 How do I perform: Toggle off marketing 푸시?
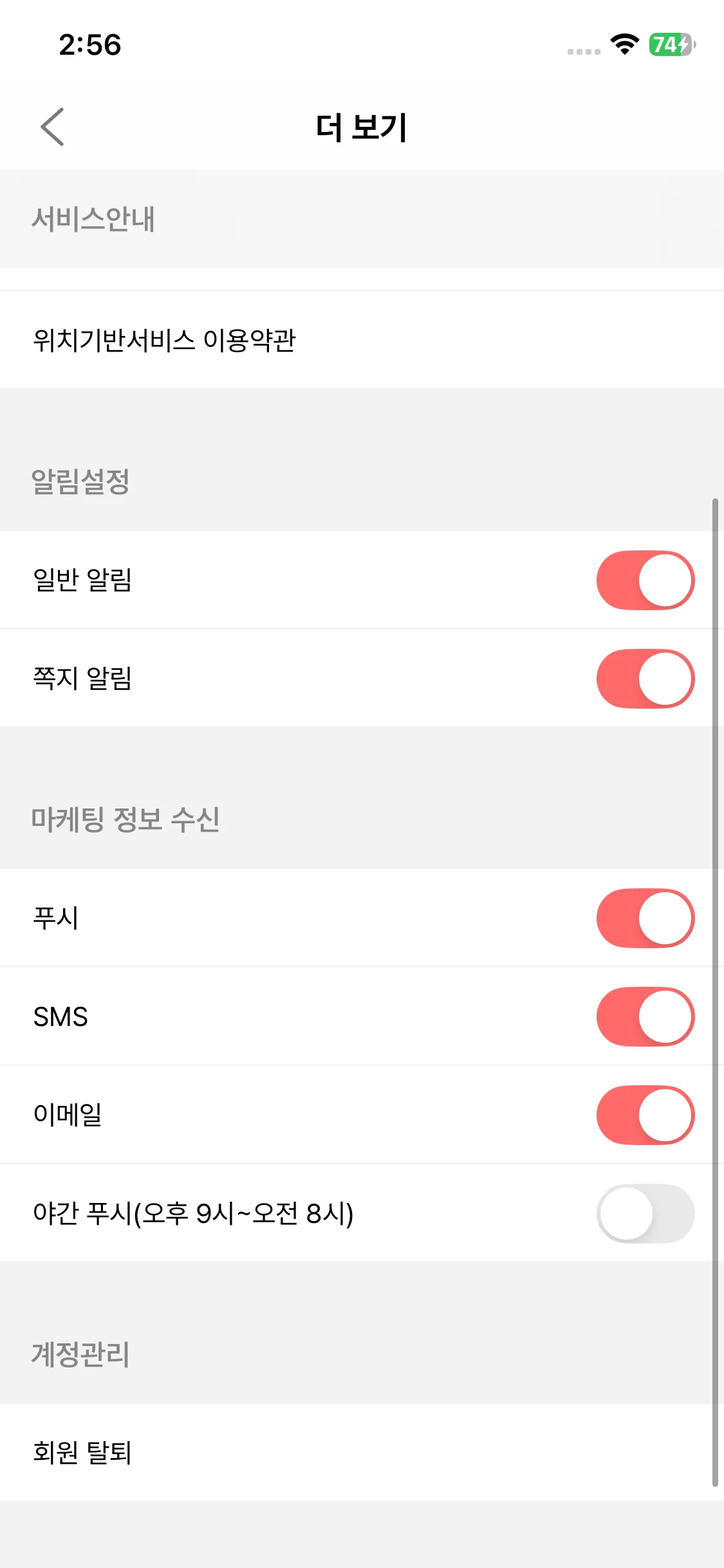pos(645,919)
